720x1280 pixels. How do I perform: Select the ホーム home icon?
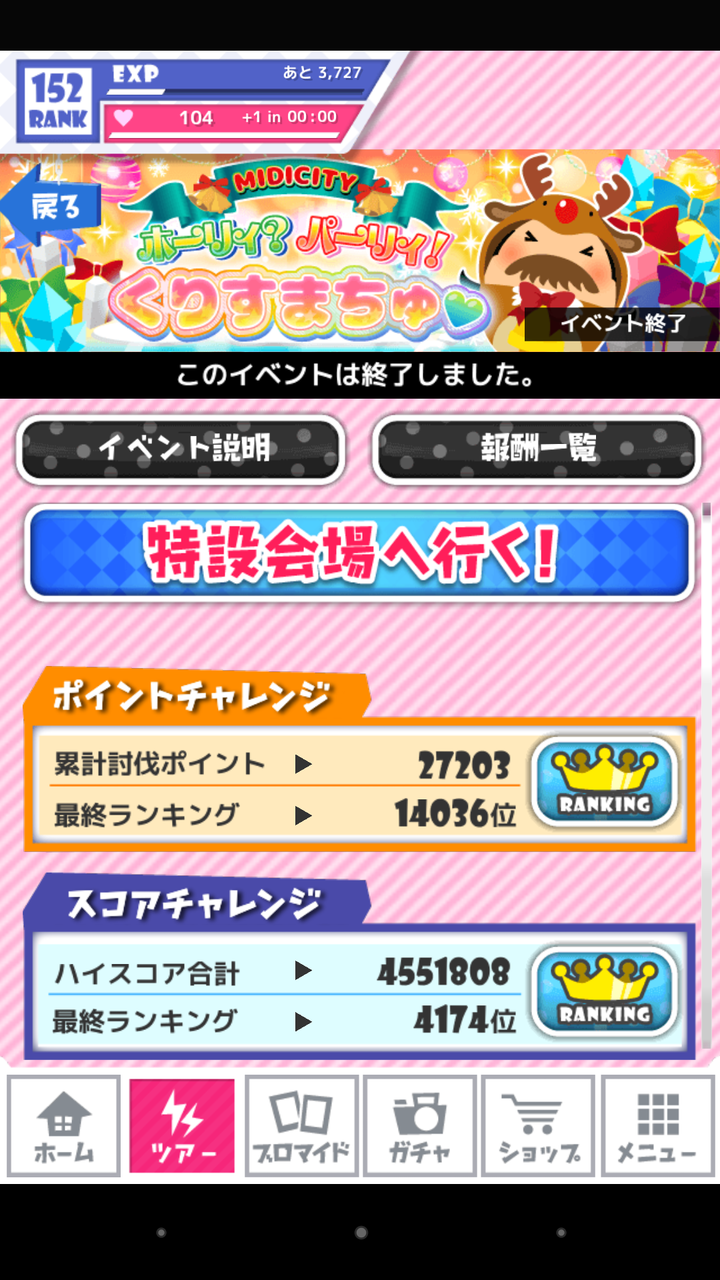point(62,1125)
